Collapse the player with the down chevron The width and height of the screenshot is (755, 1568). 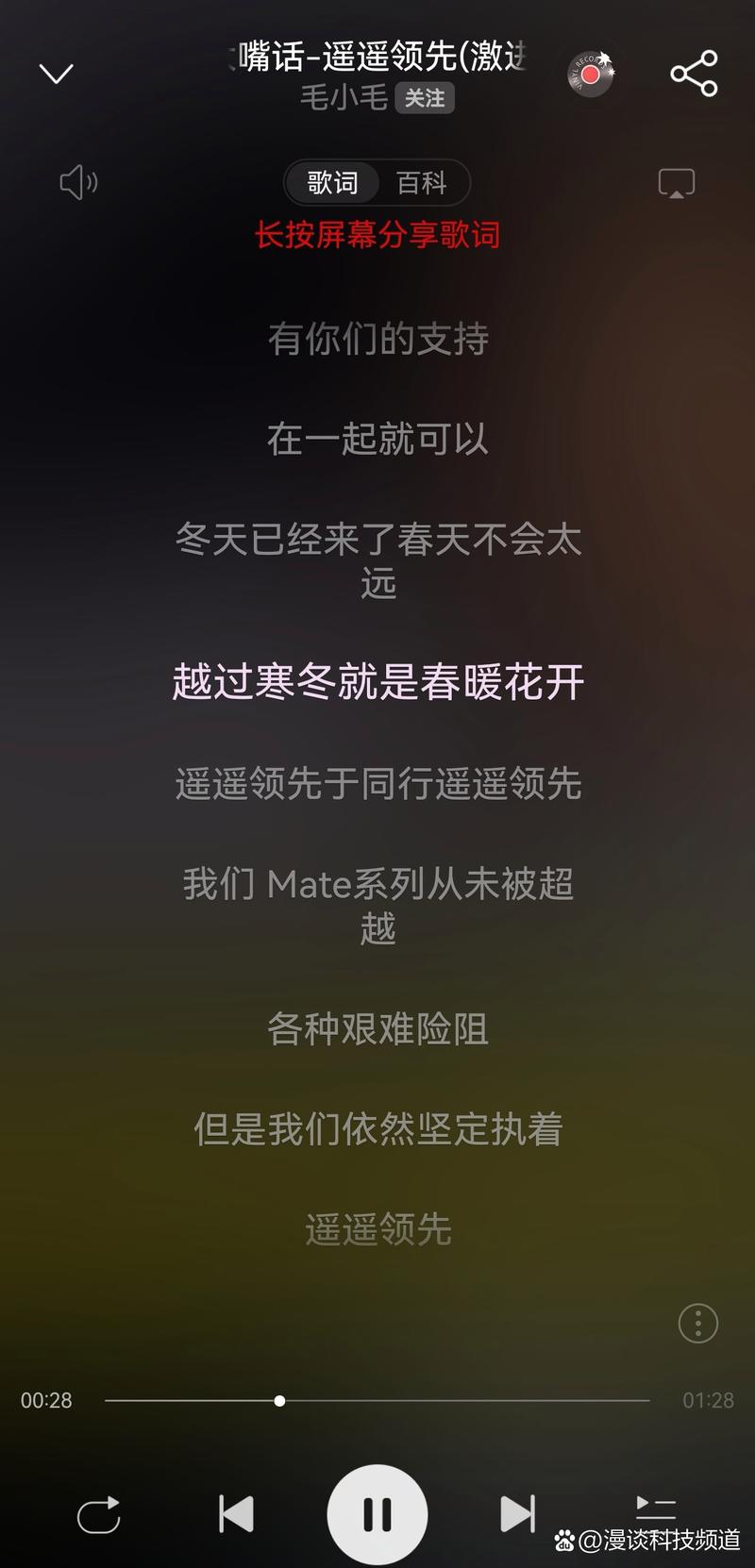pos(57,73)
